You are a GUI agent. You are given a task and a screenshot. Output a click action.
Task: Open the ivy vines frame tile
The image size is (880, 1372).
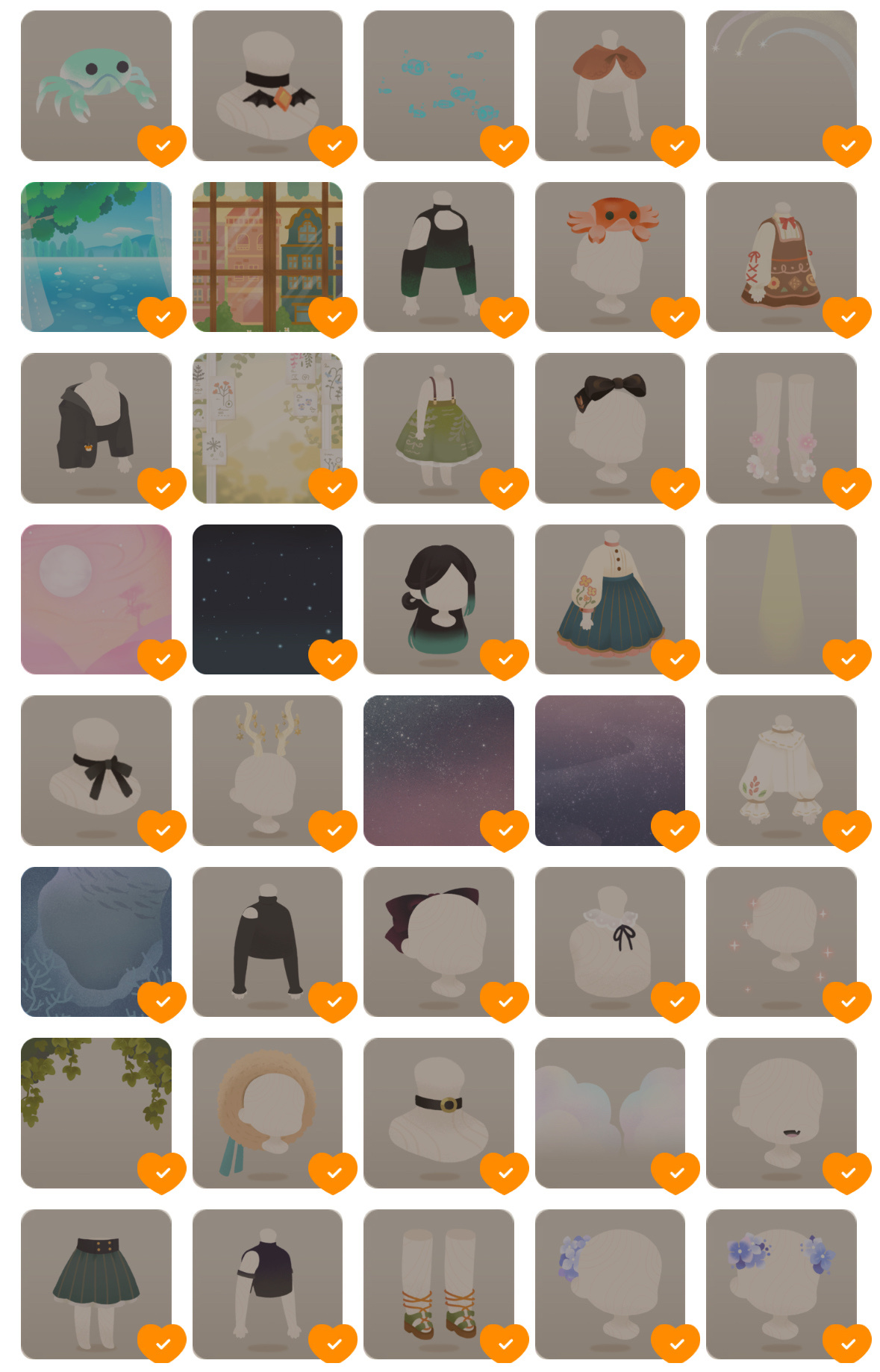[96, 1112]
